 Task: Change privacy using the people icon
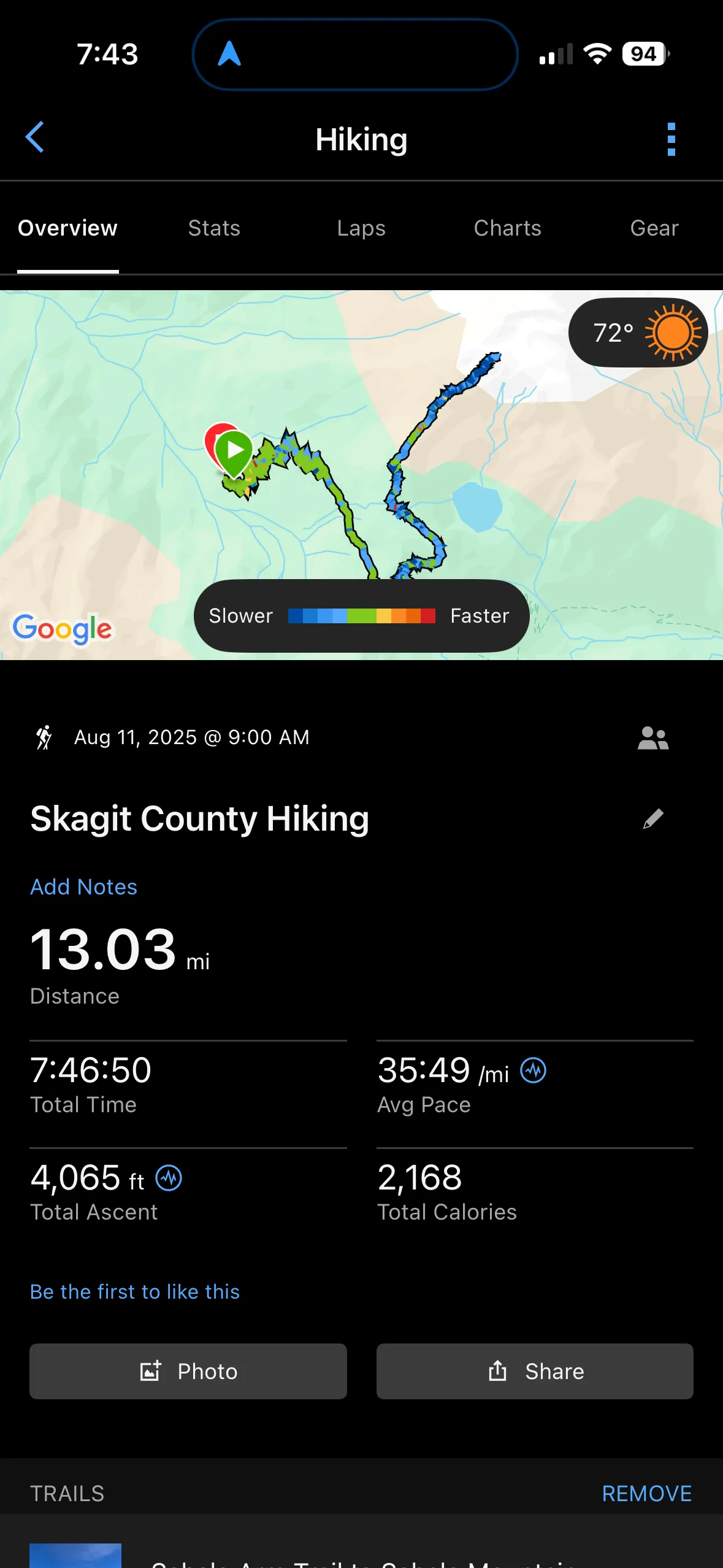[x=653, y=737]
